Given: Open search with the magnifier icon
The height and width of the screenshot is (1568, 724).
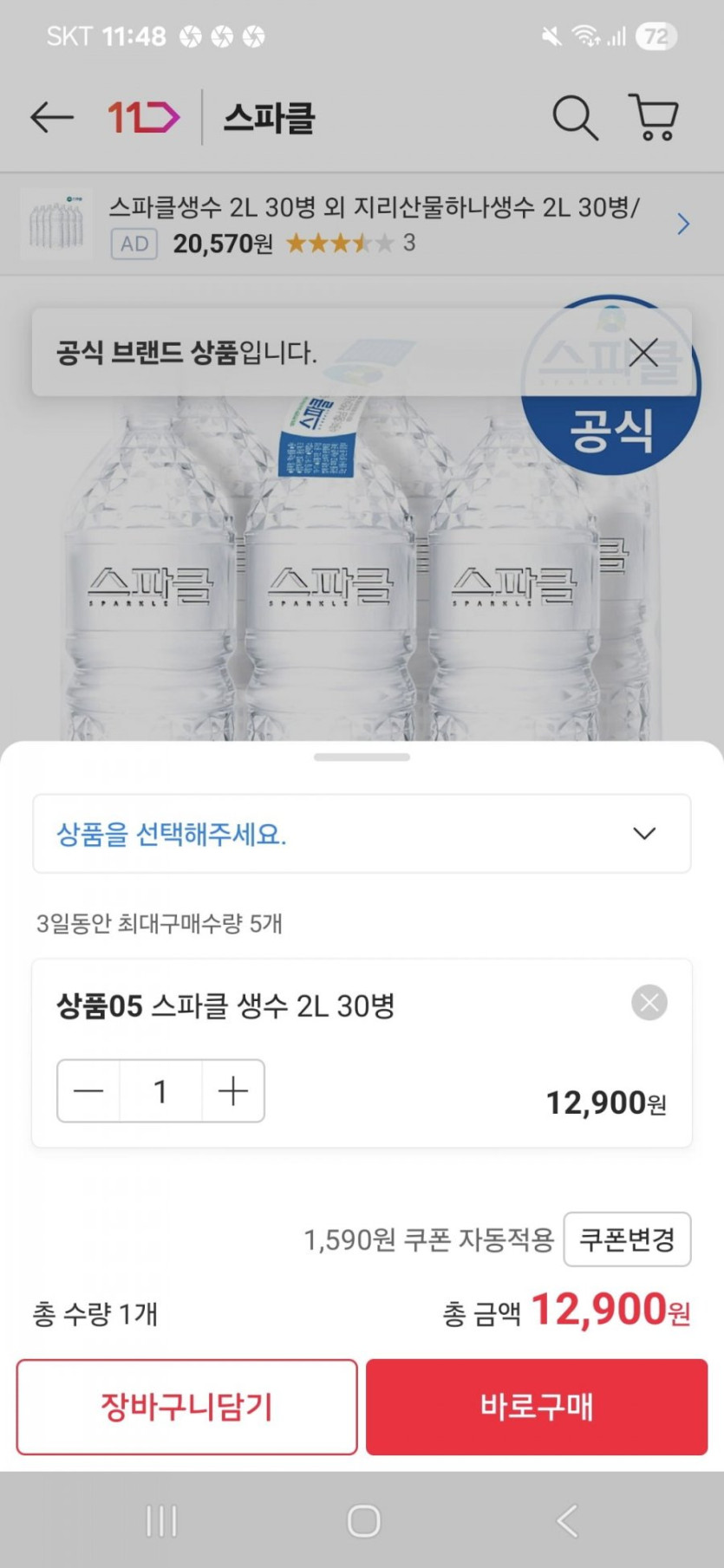Looking at the screenshot, I should click(x=575, y=117).
